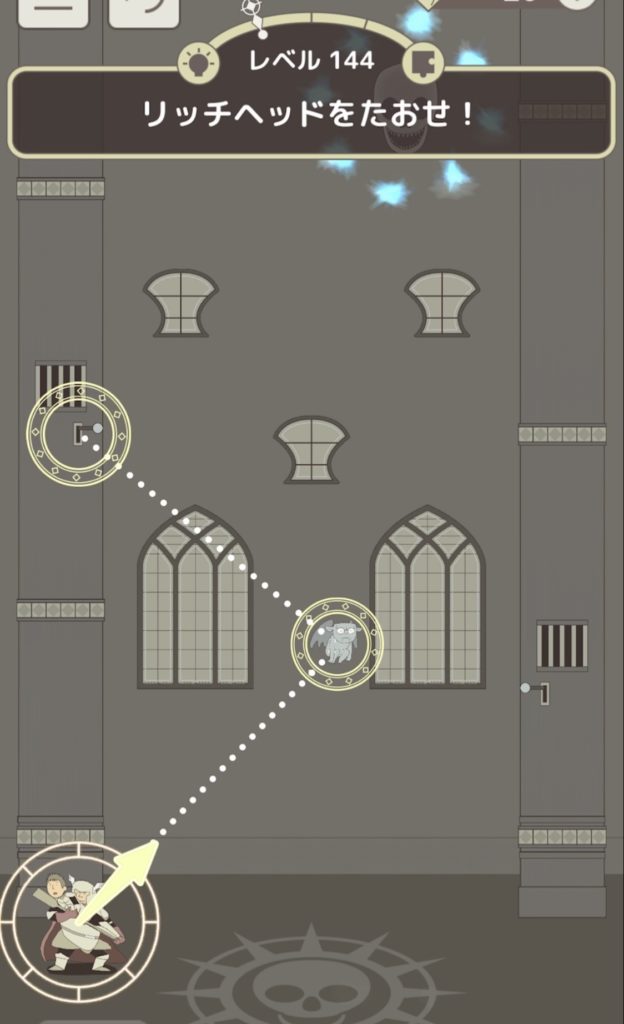
Task: Tap the undo/restart level button
Action: click(x=141, y=10)
